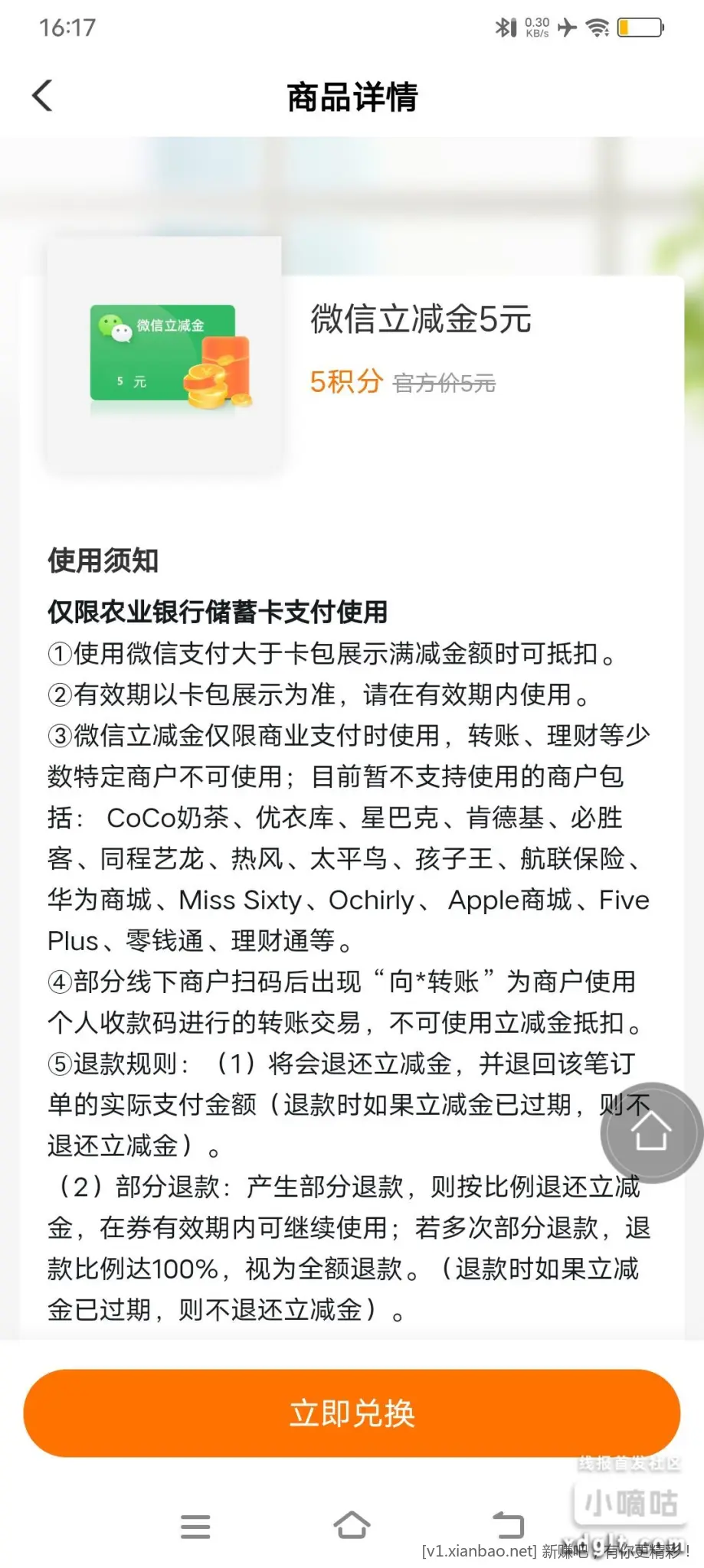Tap the 立即兑换 button

pyautogui.click(x=352, y=1413)
